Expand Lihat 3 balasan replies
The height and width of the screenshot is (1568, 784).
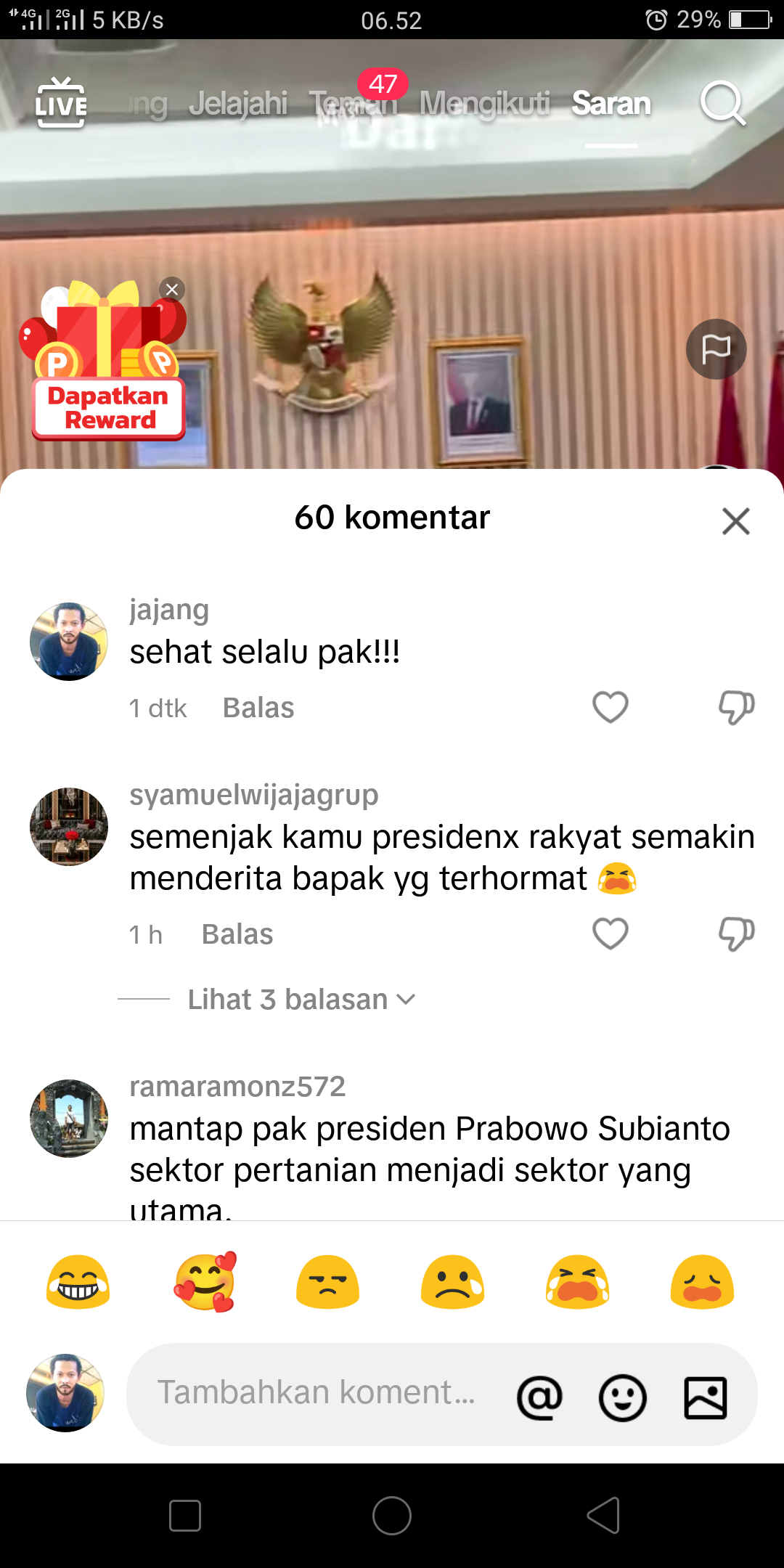(x=301, y=1000)
